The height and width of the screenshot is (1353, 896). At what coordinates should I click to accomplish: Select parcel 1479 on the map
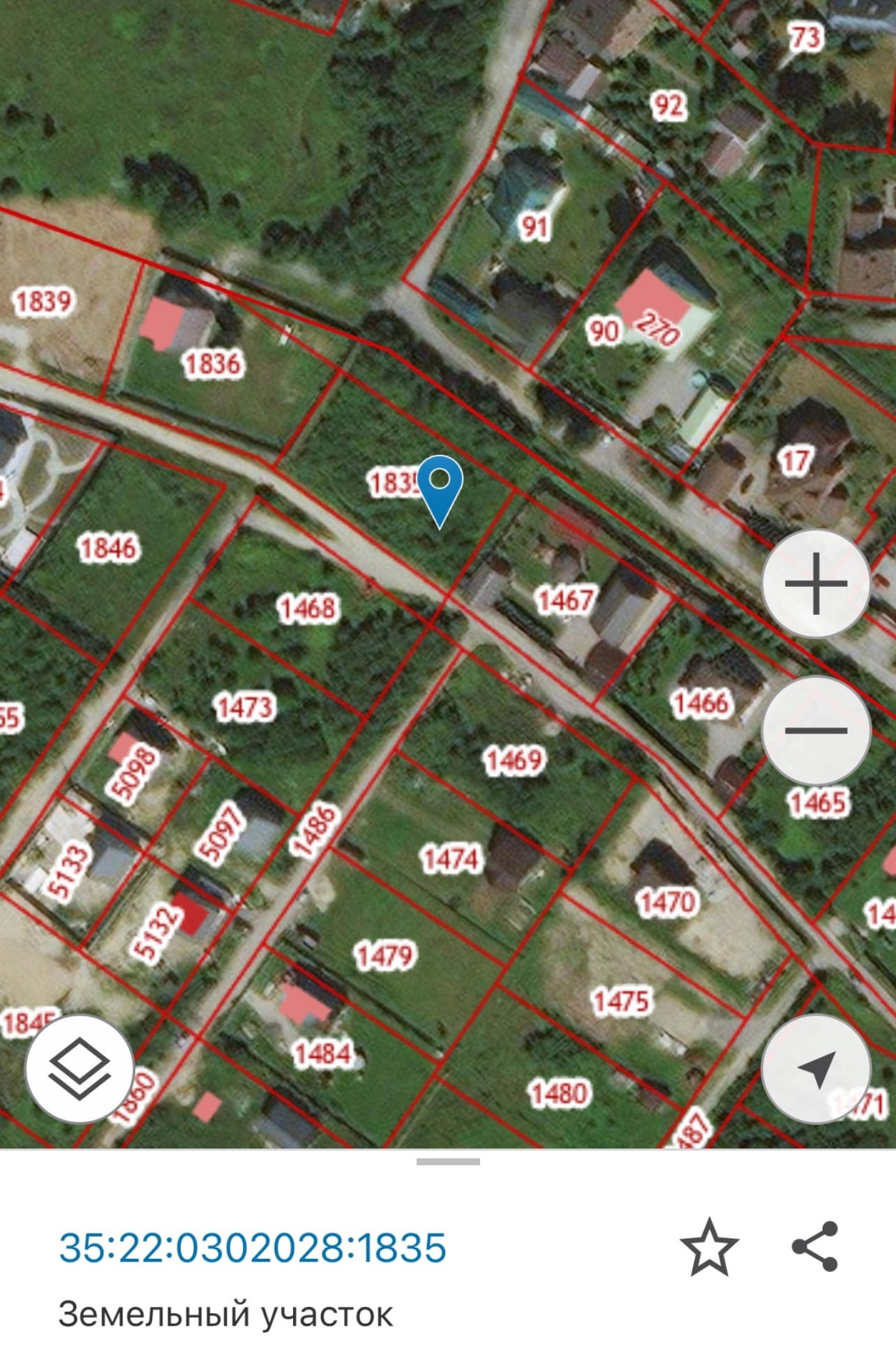pos(384,955)
